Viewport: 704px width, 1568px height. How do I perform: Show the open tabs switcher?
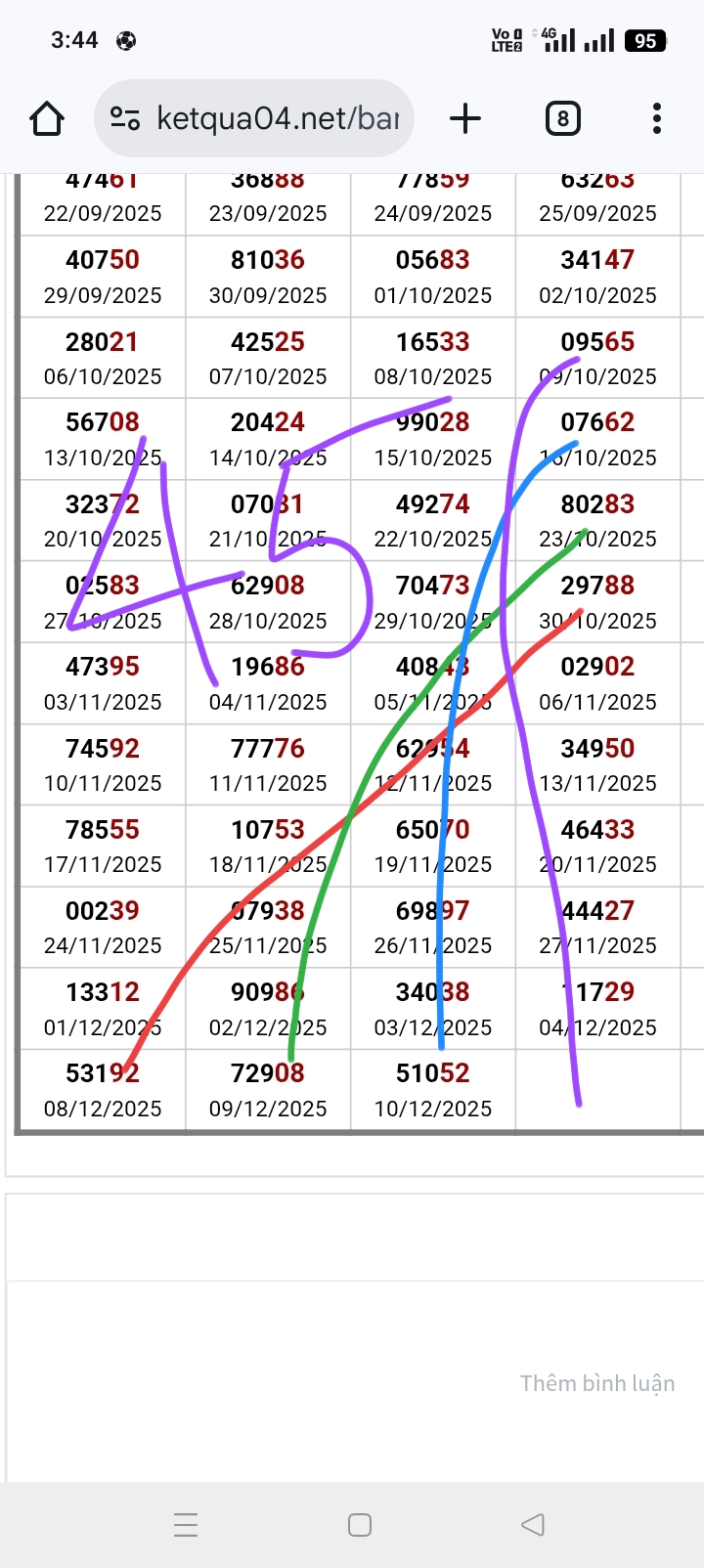562,119
